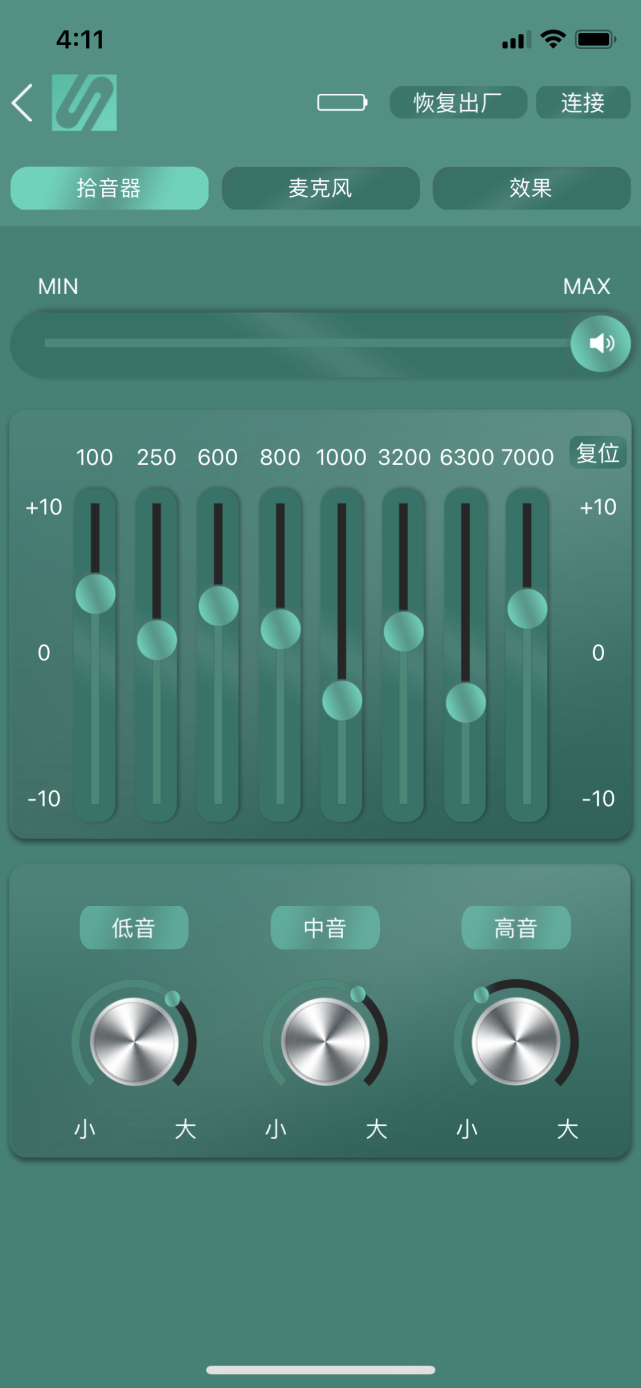Image resolution: width=641 pixels, height=1388 pixels.
Task: Switch to the 麦克风 tab
Action: tap(320, 188)
